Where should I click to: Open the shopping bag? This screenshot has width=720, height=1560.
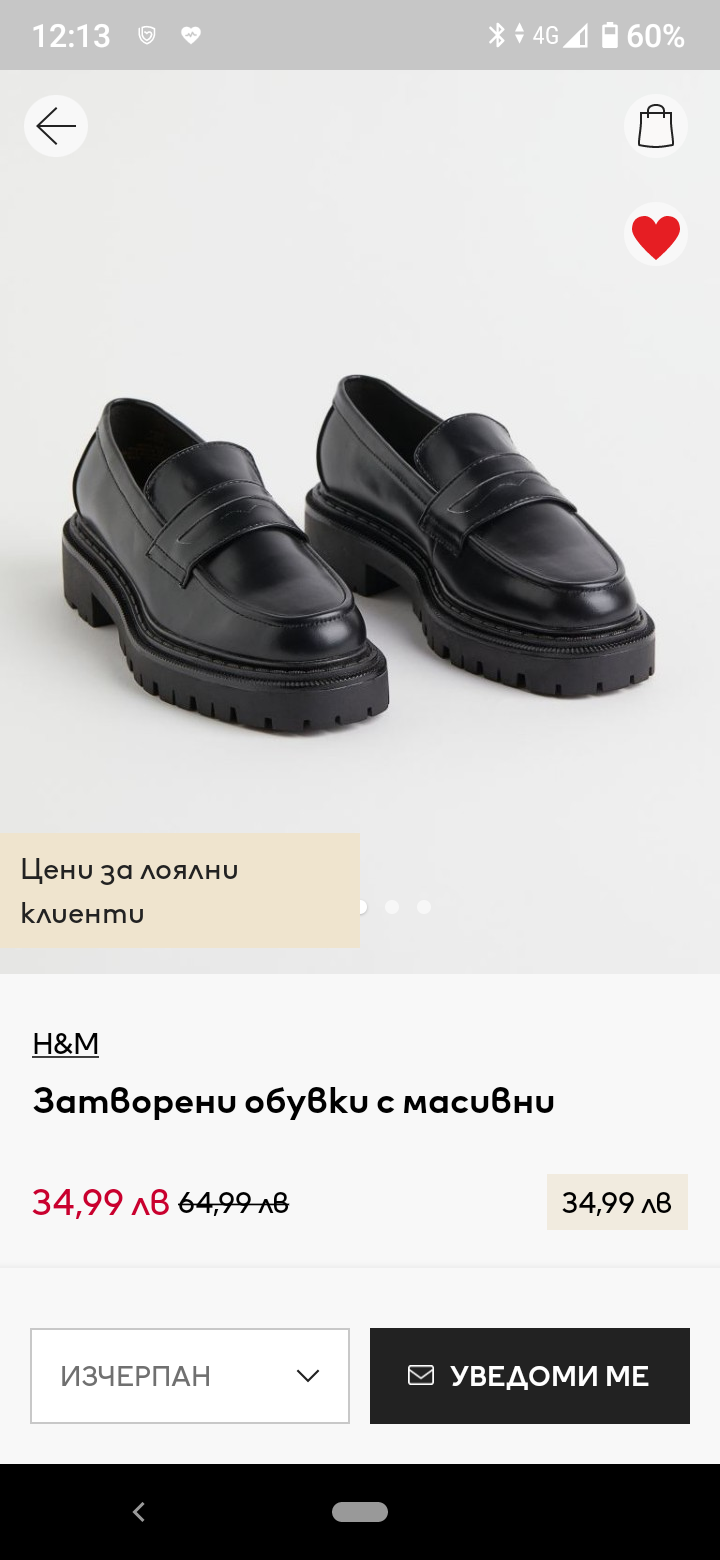(656, 126)
